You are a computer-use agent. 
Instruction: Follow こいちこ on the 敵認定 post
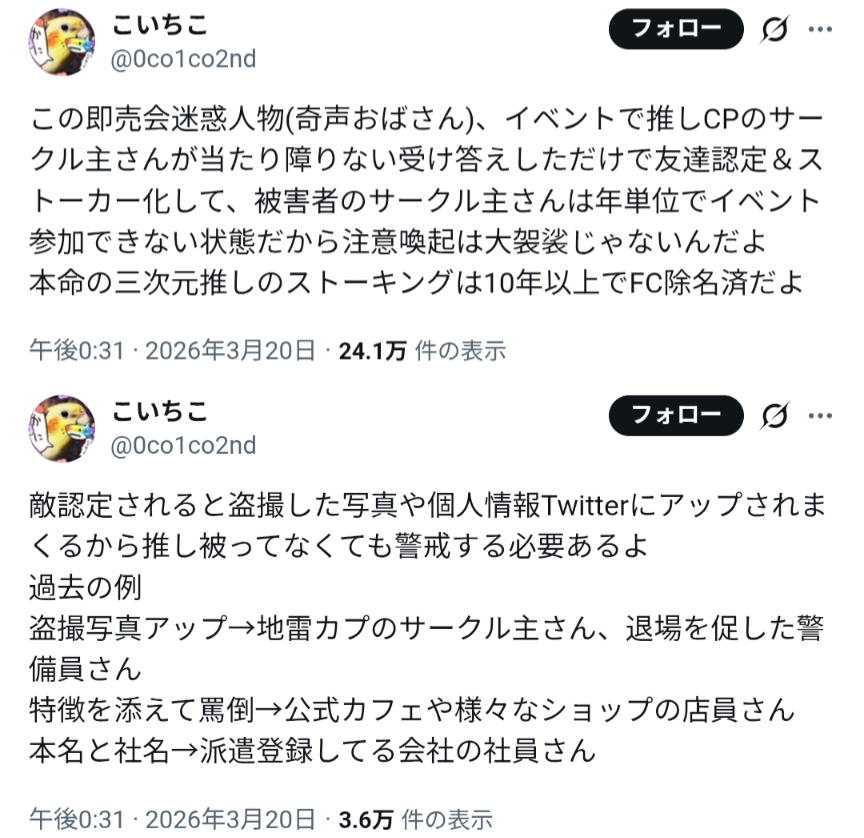(x=676, y=415)
